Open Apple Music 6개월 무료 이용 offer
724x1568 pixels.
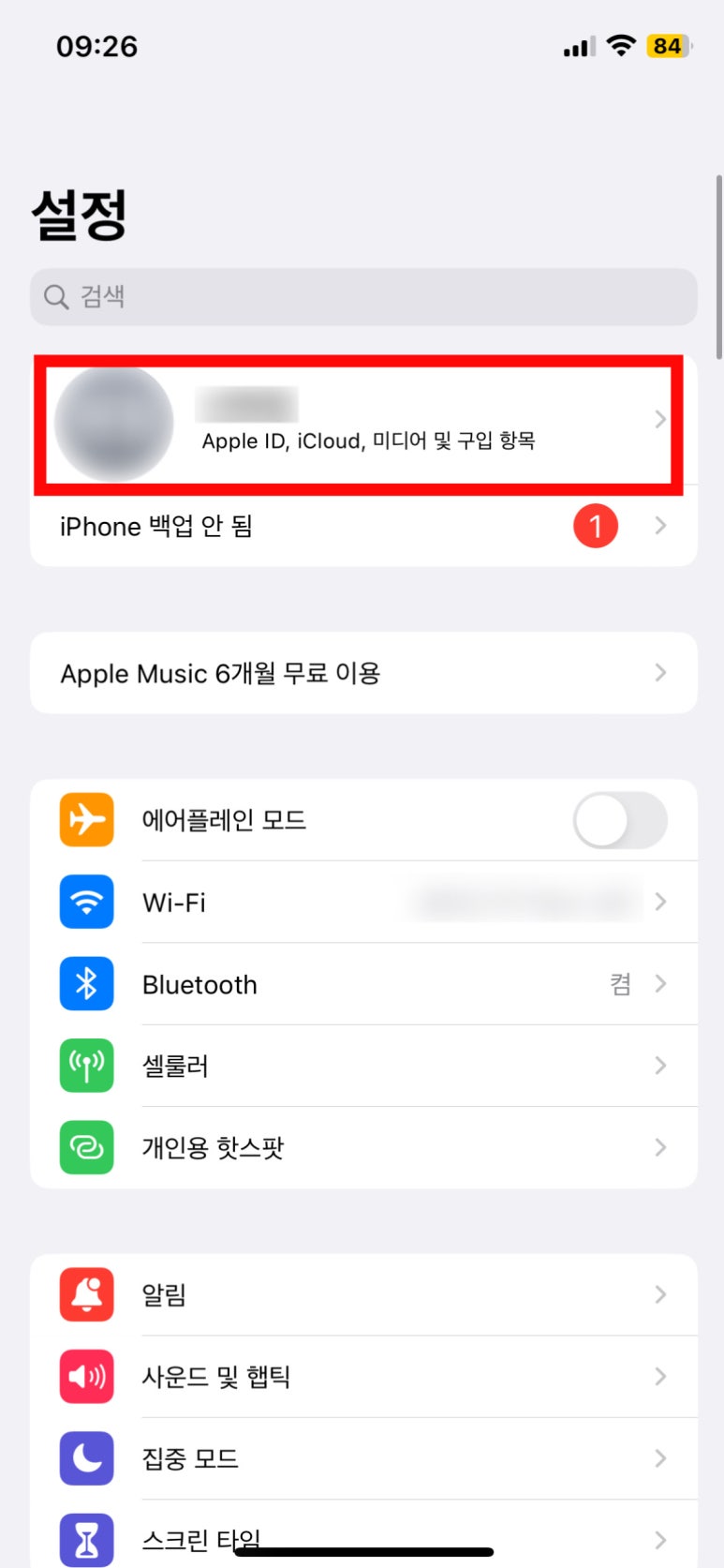(363, 673)
